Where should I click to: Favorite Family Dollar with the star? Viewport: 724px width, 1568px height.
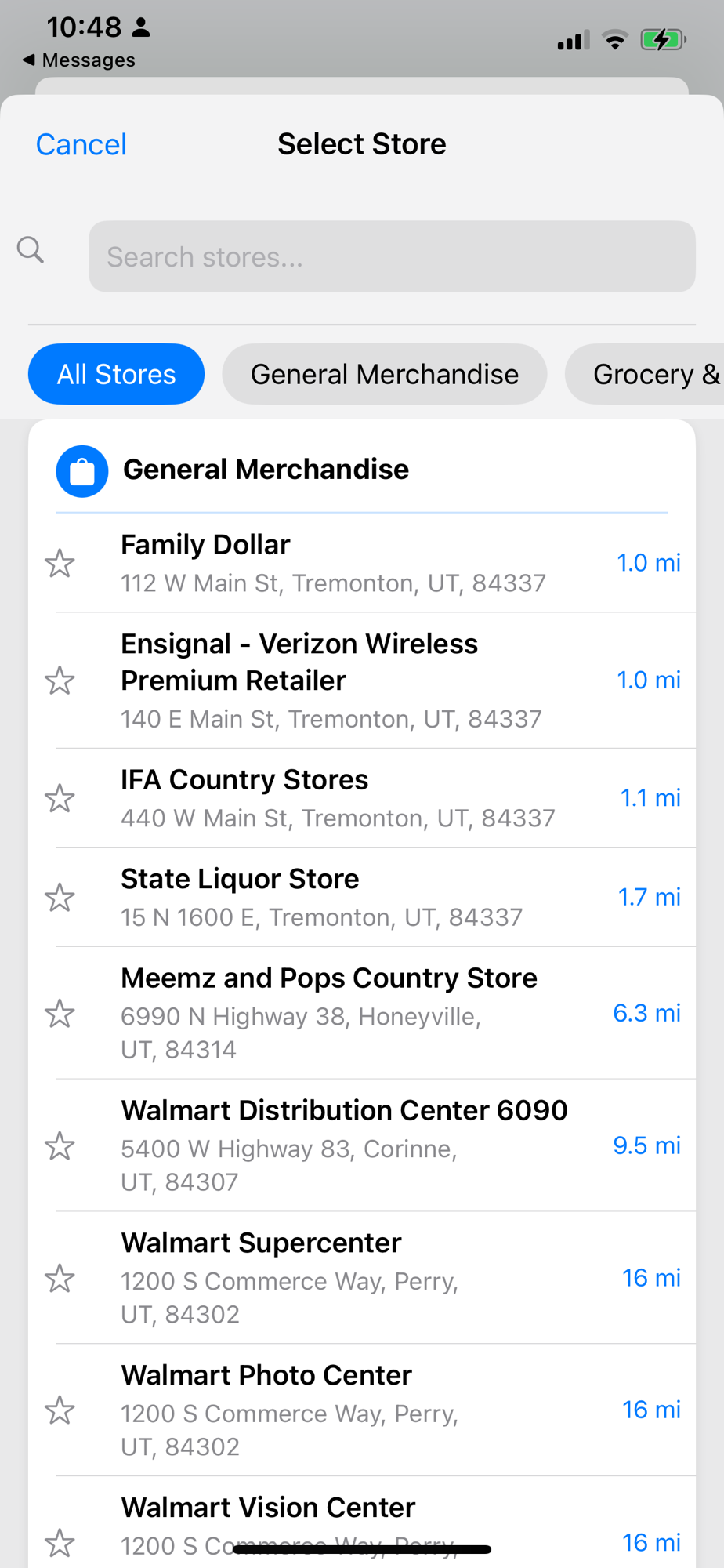[60, 563]
